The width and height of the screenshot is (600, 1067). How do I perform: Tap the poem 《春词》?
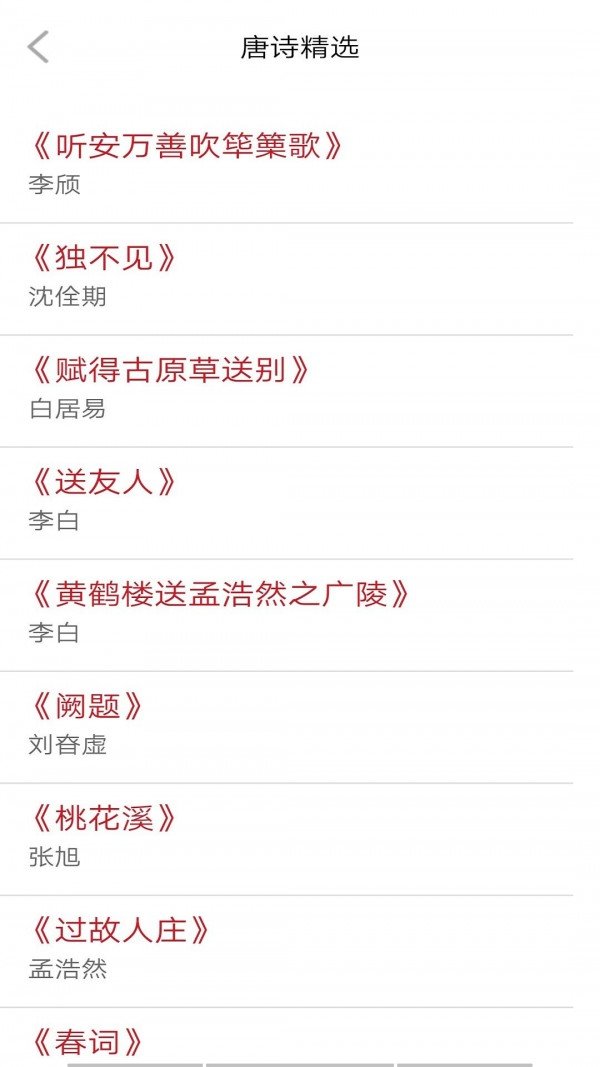pos(88,1042)
